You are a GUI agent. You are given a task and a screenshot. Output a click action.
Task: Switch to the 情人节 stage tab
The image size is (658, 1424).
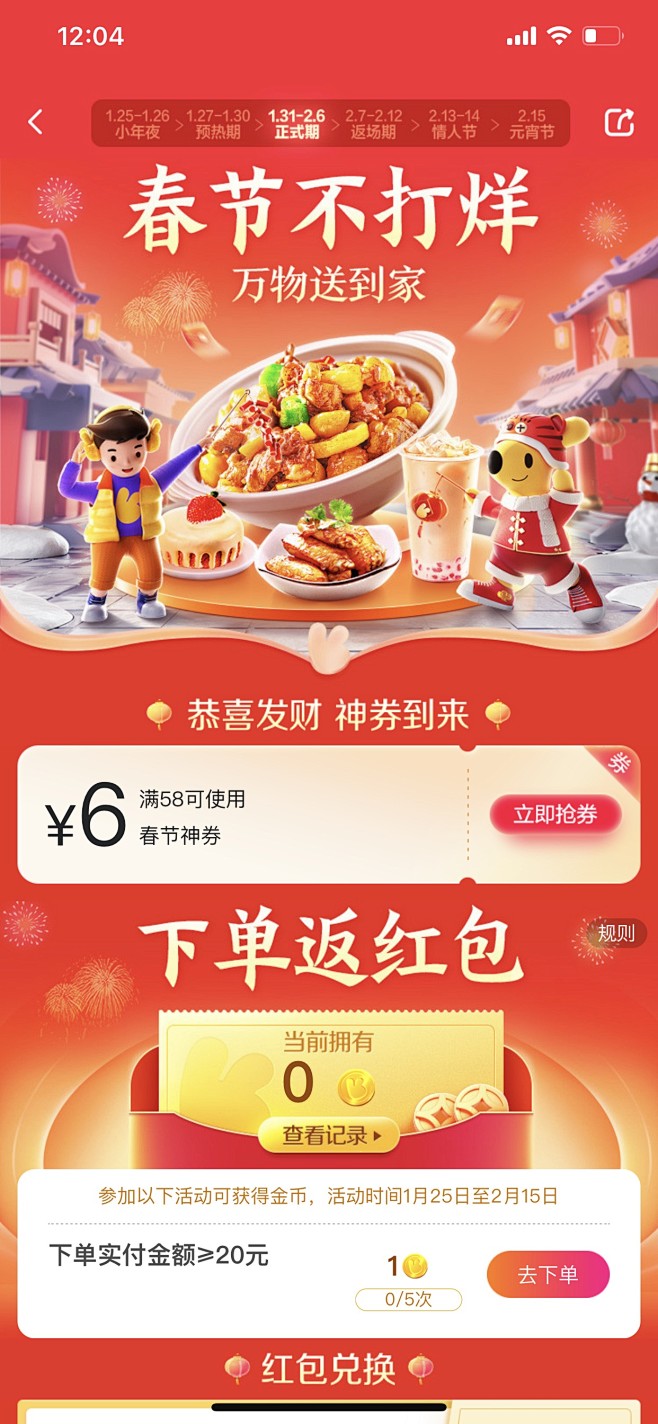click(x=454, y=124)
